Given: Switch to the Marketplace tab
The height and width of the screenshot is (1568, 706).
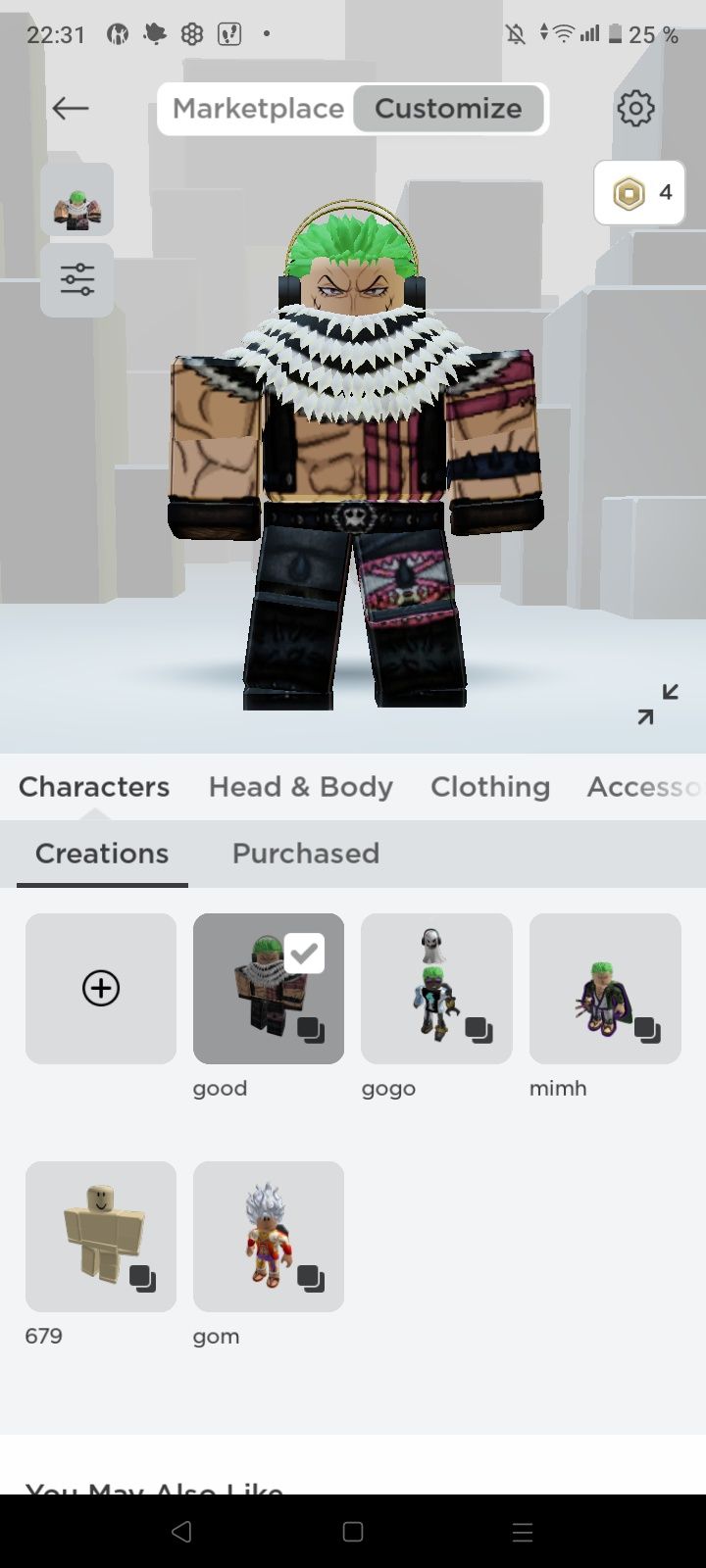Looking at the screenshot, I should 258,108.
